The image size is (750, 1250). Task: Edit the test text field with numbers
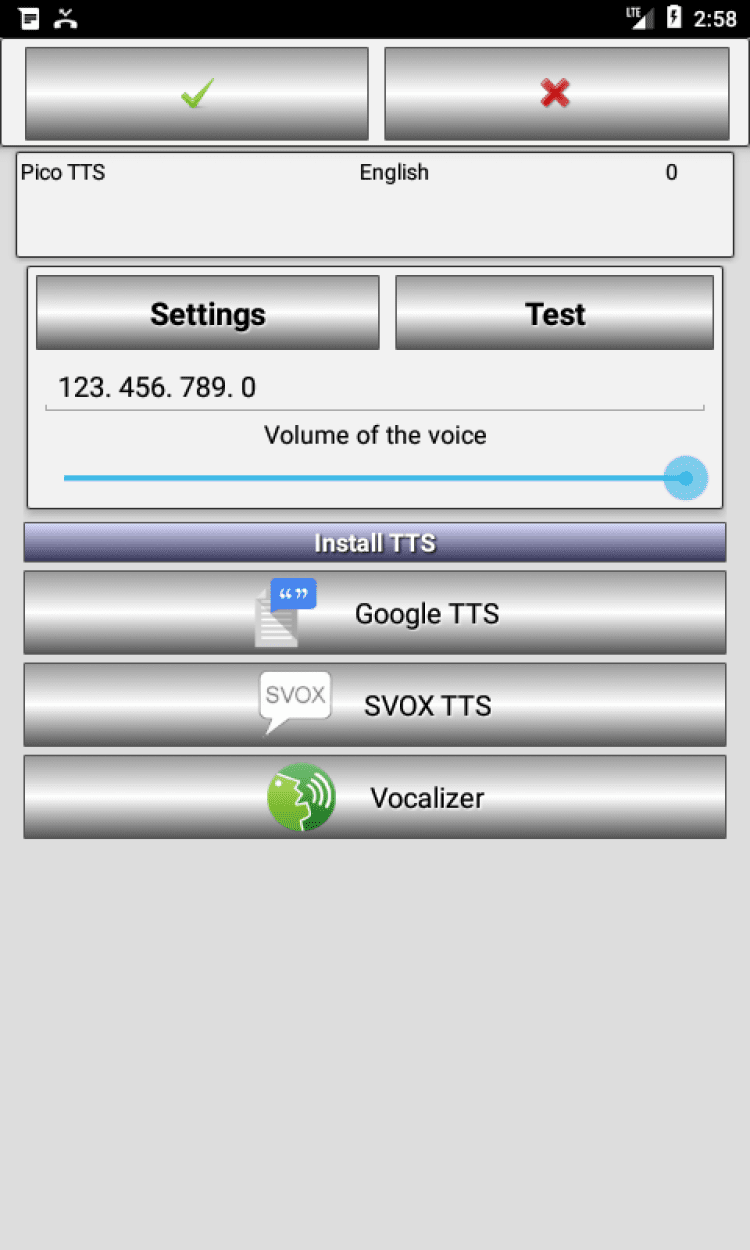click(x=375, y=388)
